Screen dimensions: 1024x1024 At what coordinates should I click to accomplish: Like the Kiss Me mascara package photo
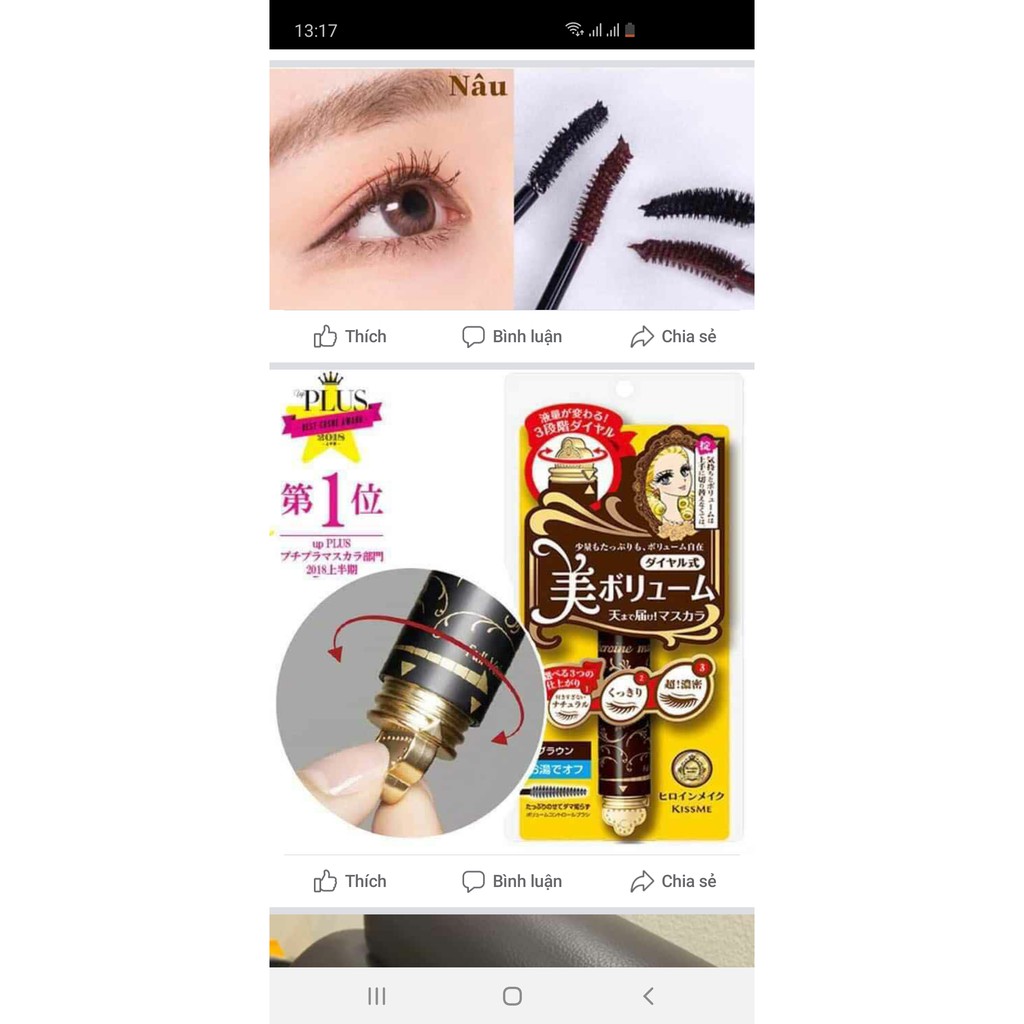pos(350,881)
